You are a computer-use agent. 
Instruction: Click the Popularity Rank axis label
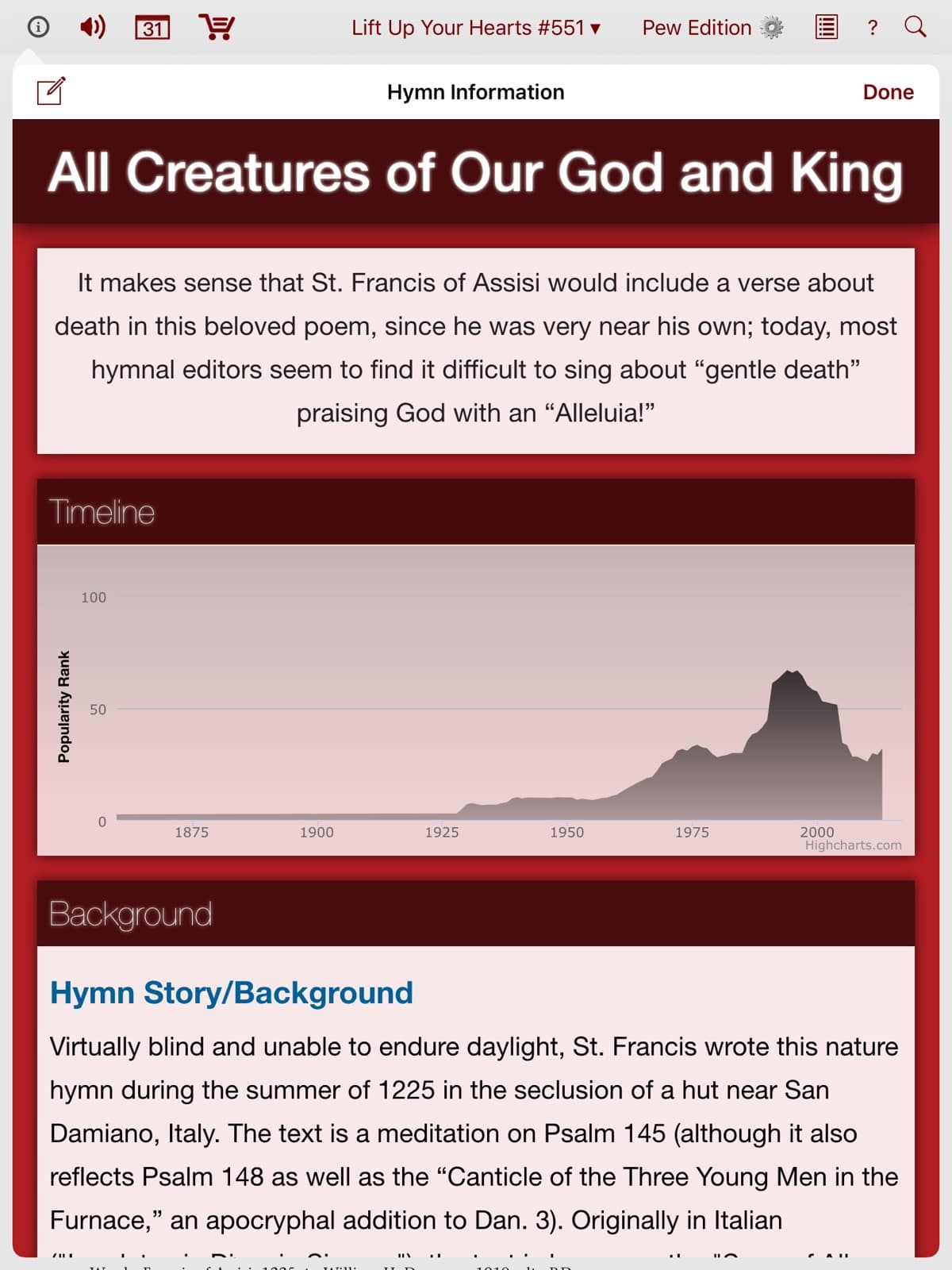65,706
